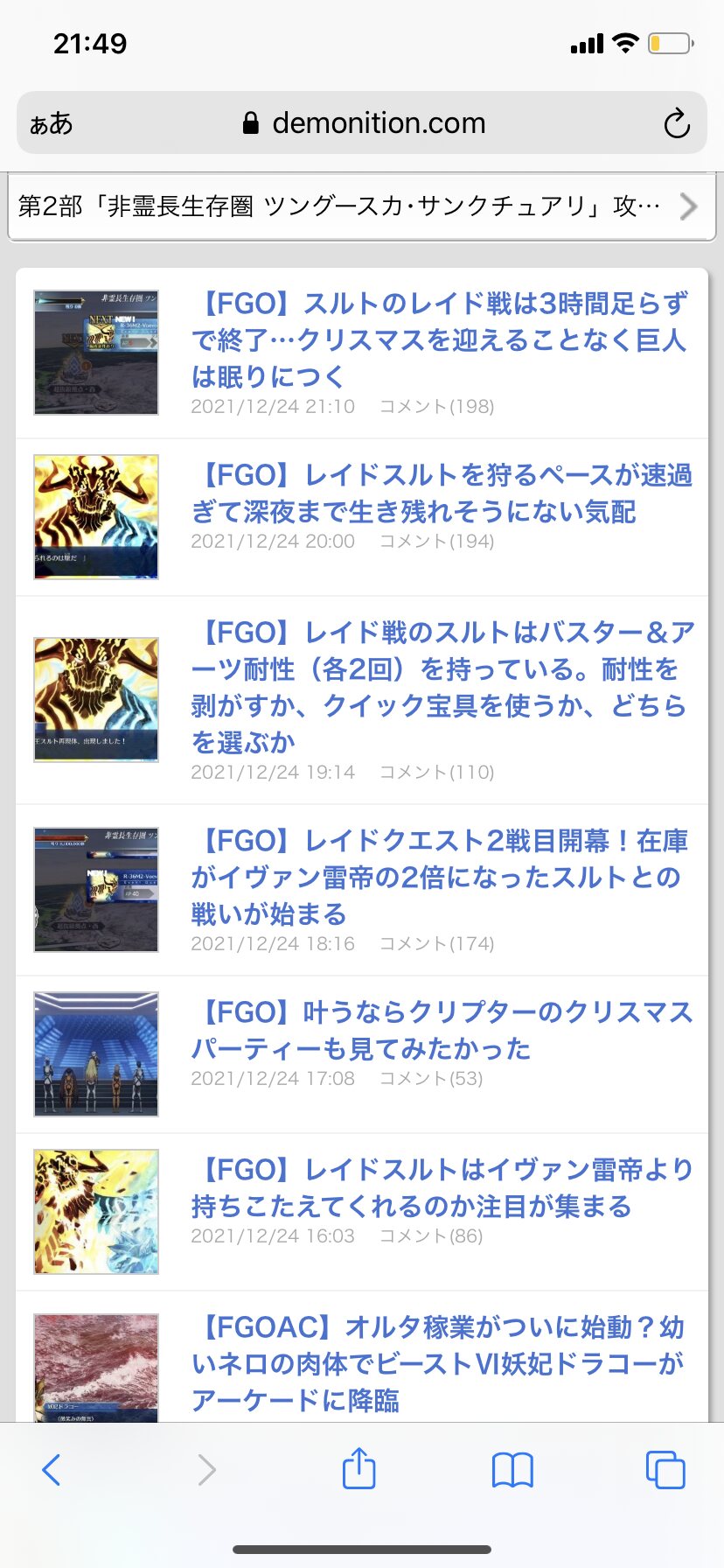The width and height of the screenshot is (724, 1568).
Task: Show all open tabs
Action: point(665,1470)
